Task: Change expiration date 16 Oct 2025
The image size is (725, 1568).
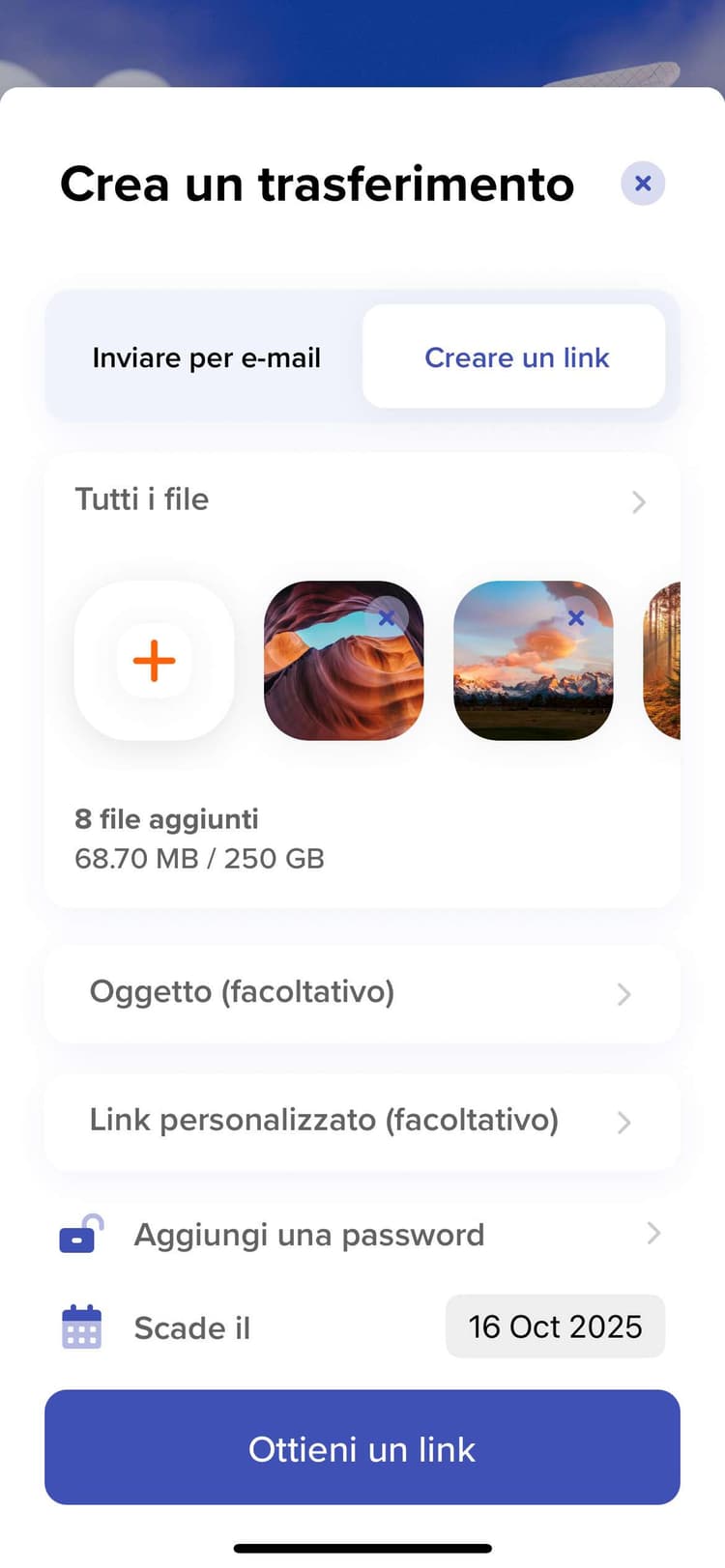Action: pyautogui.click(x=555, y=1326)
